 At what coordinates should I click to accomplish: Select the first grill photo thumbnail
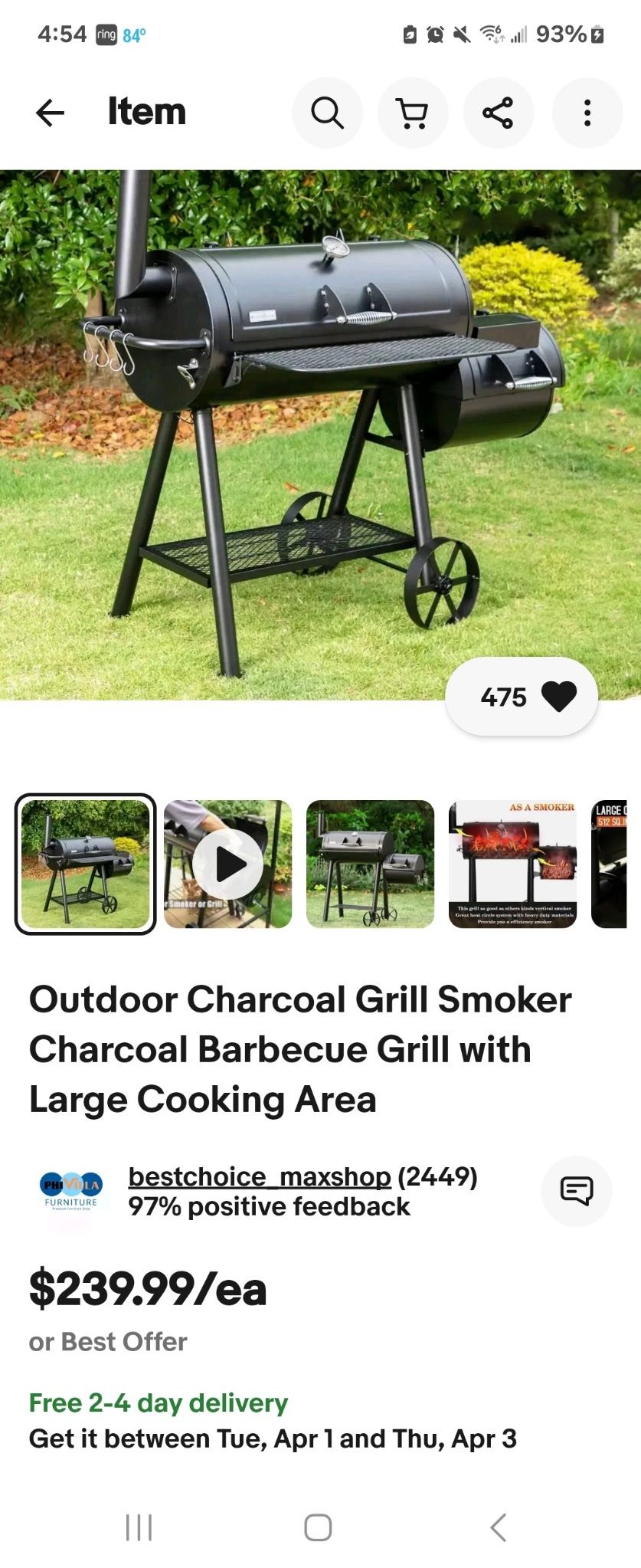click(x=84, y=863)
